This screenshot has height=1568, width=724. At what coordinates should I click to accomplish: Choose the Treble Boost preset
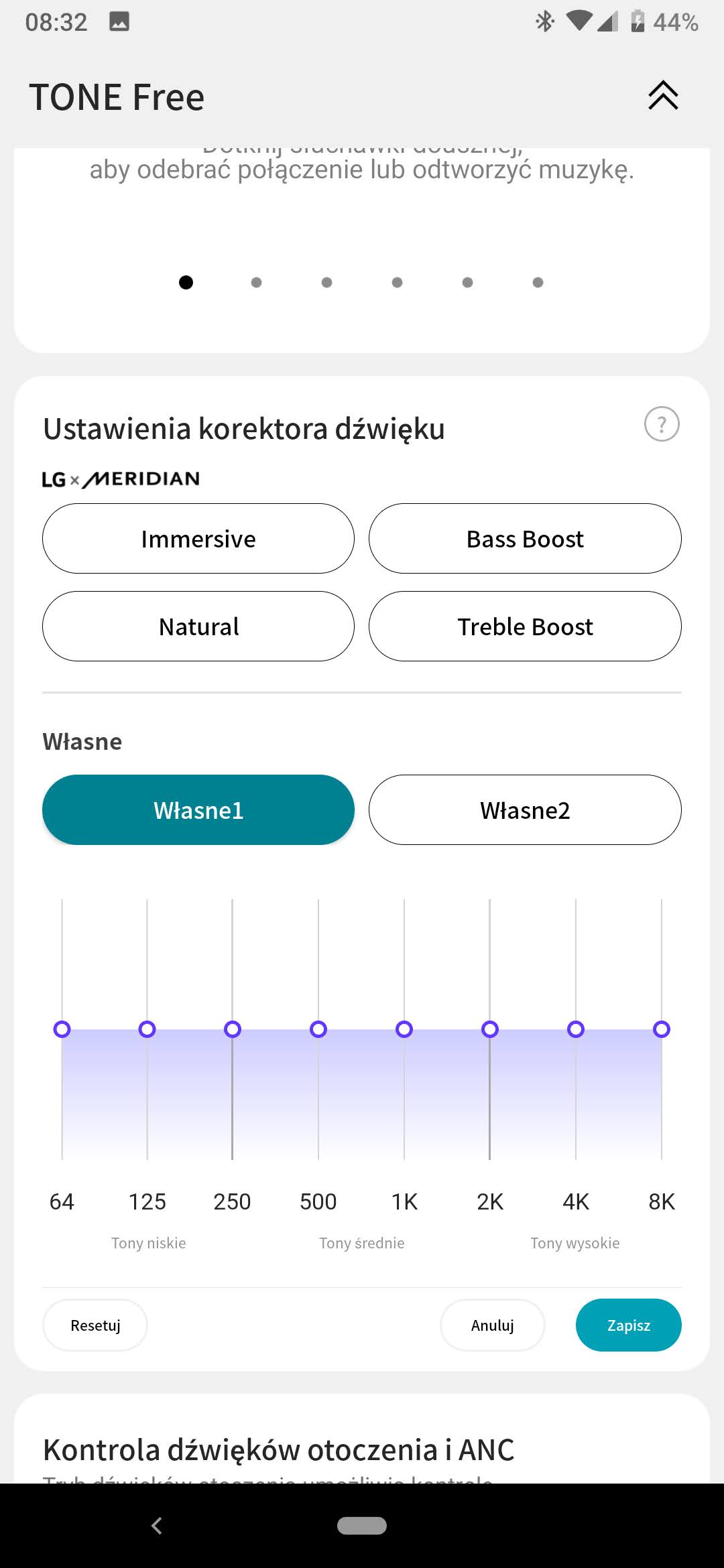(525, 627)
